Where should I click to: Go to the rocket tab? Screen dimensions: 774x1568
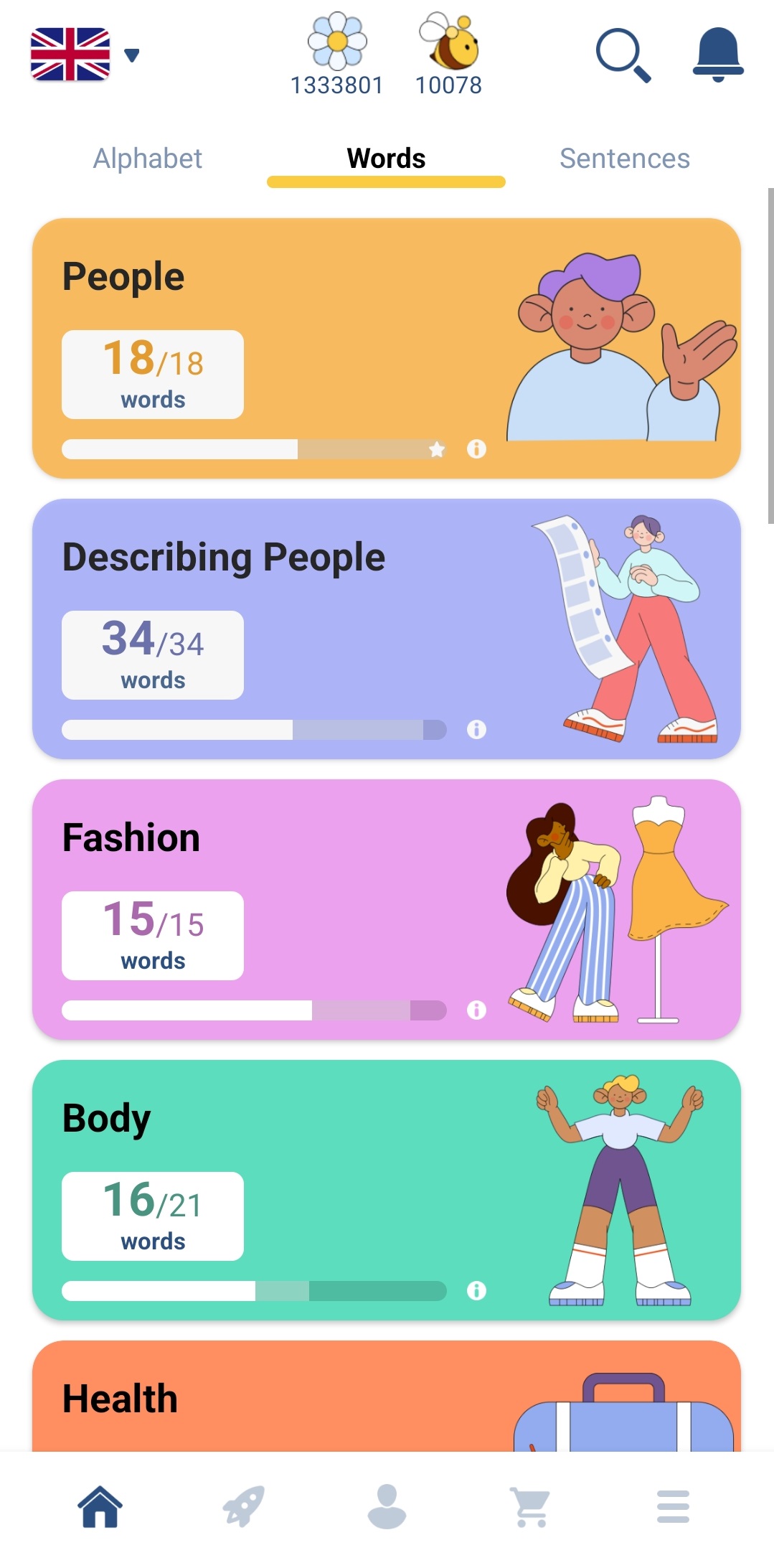pyautogui.click(x=243, y=1506)
